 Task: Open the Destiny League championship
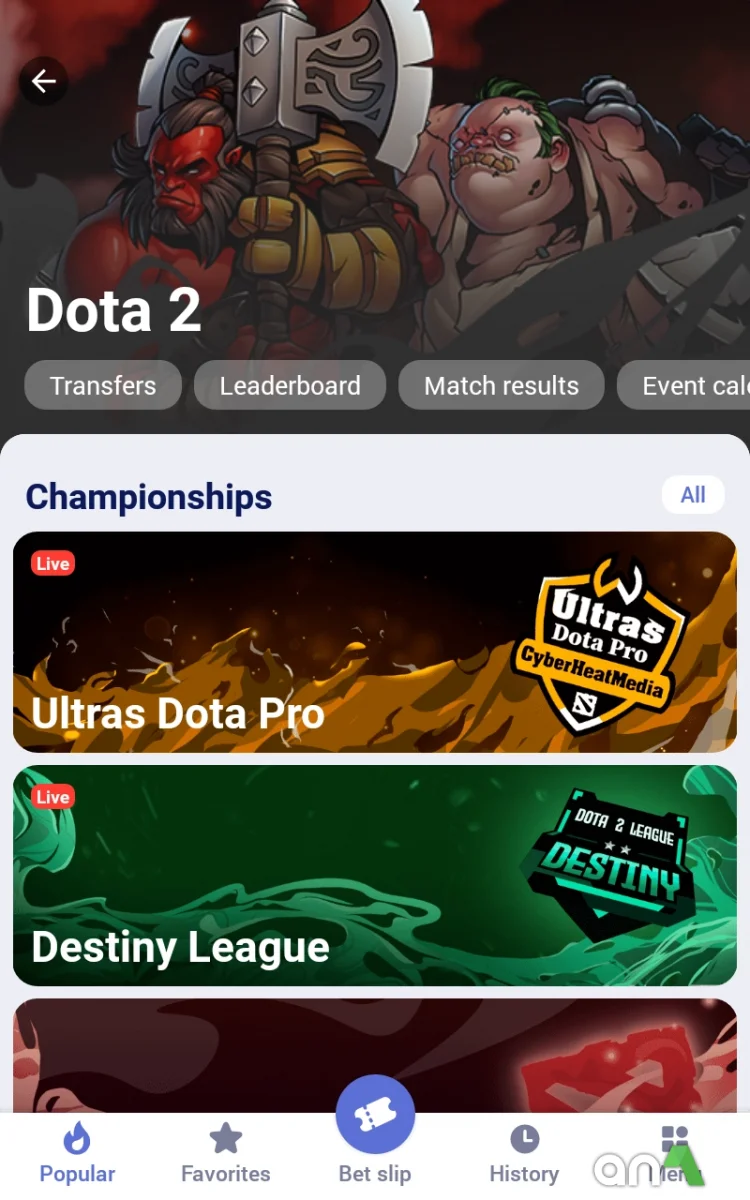tap(375, 876)
